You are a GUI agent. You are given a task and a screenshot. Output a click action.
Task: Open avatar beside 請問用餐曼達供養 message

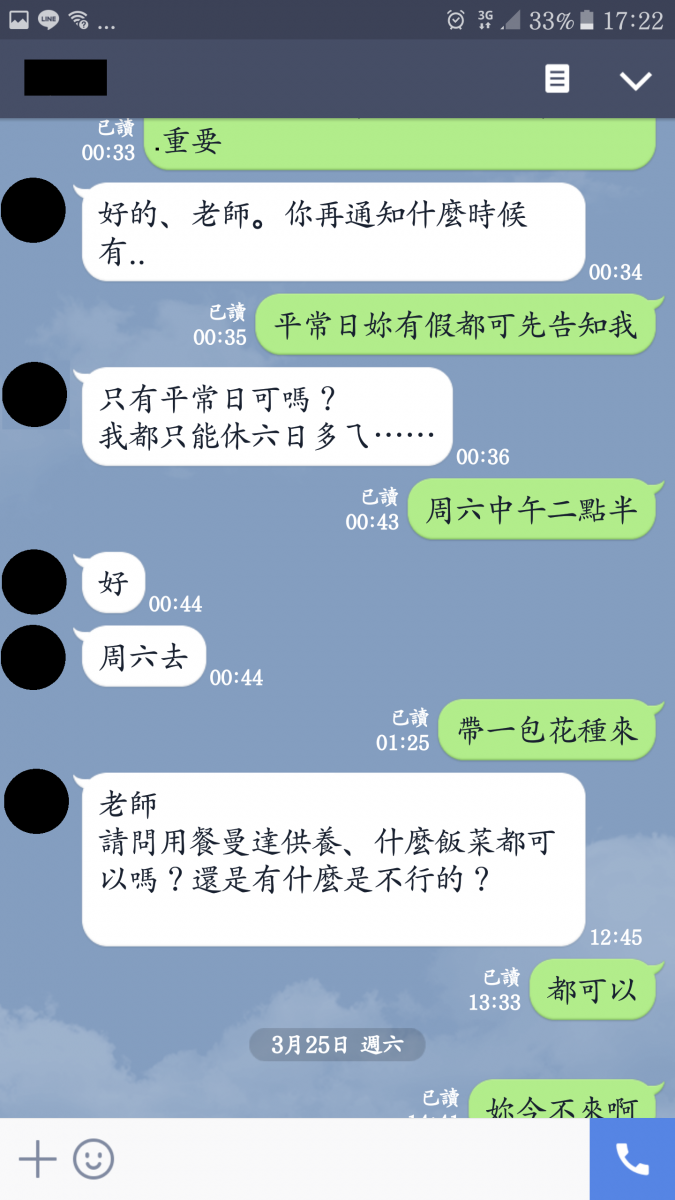click(37, 801)
